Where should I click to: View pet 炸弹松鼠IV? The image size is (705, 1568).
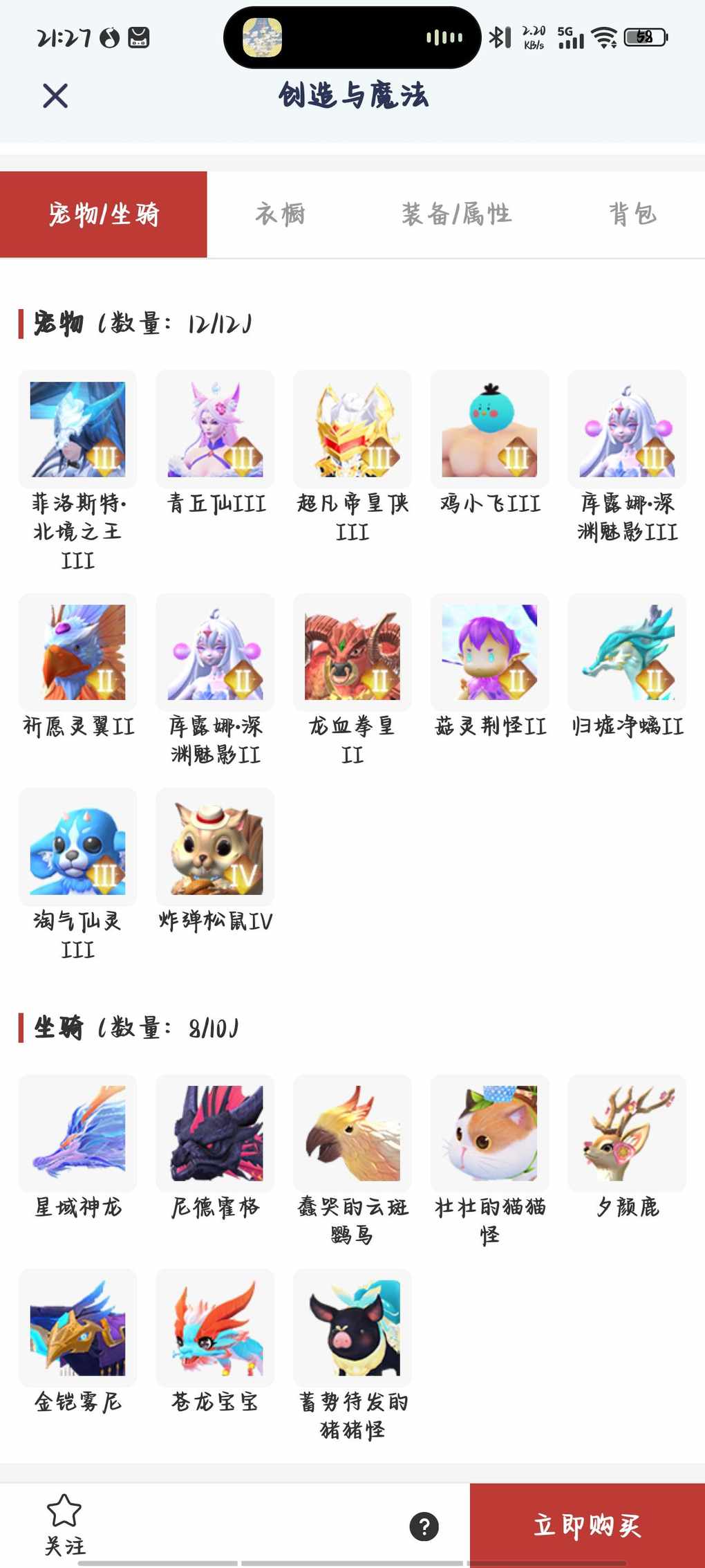(x=215, y=847)
